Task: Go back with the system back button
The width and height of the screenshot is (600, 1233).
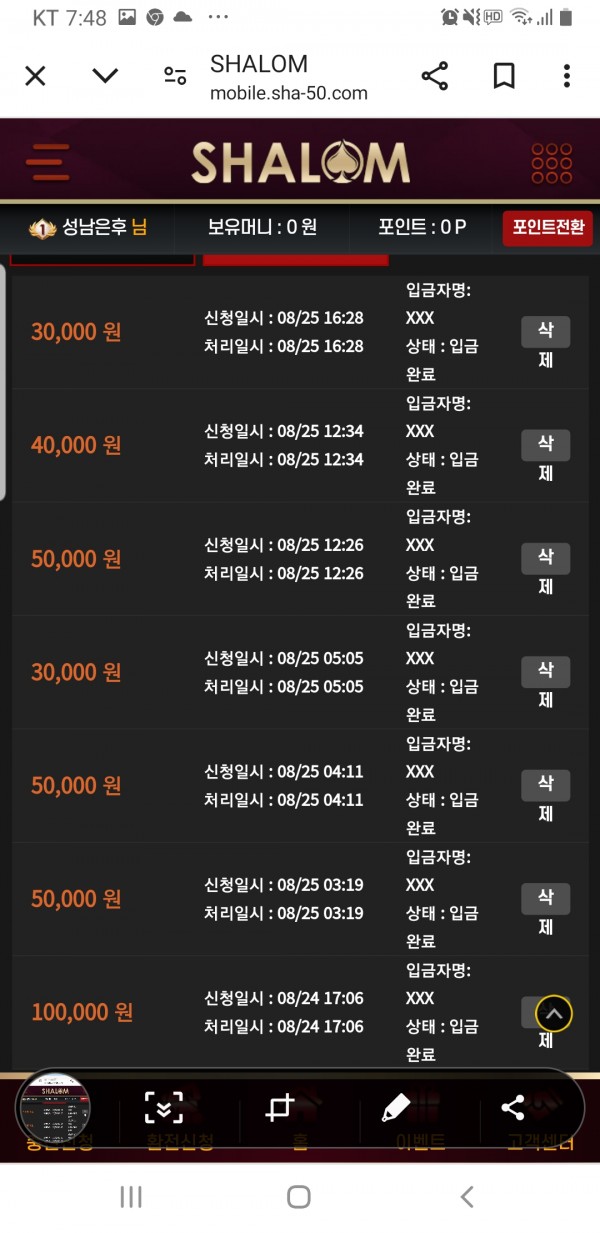Action: 466,1196
